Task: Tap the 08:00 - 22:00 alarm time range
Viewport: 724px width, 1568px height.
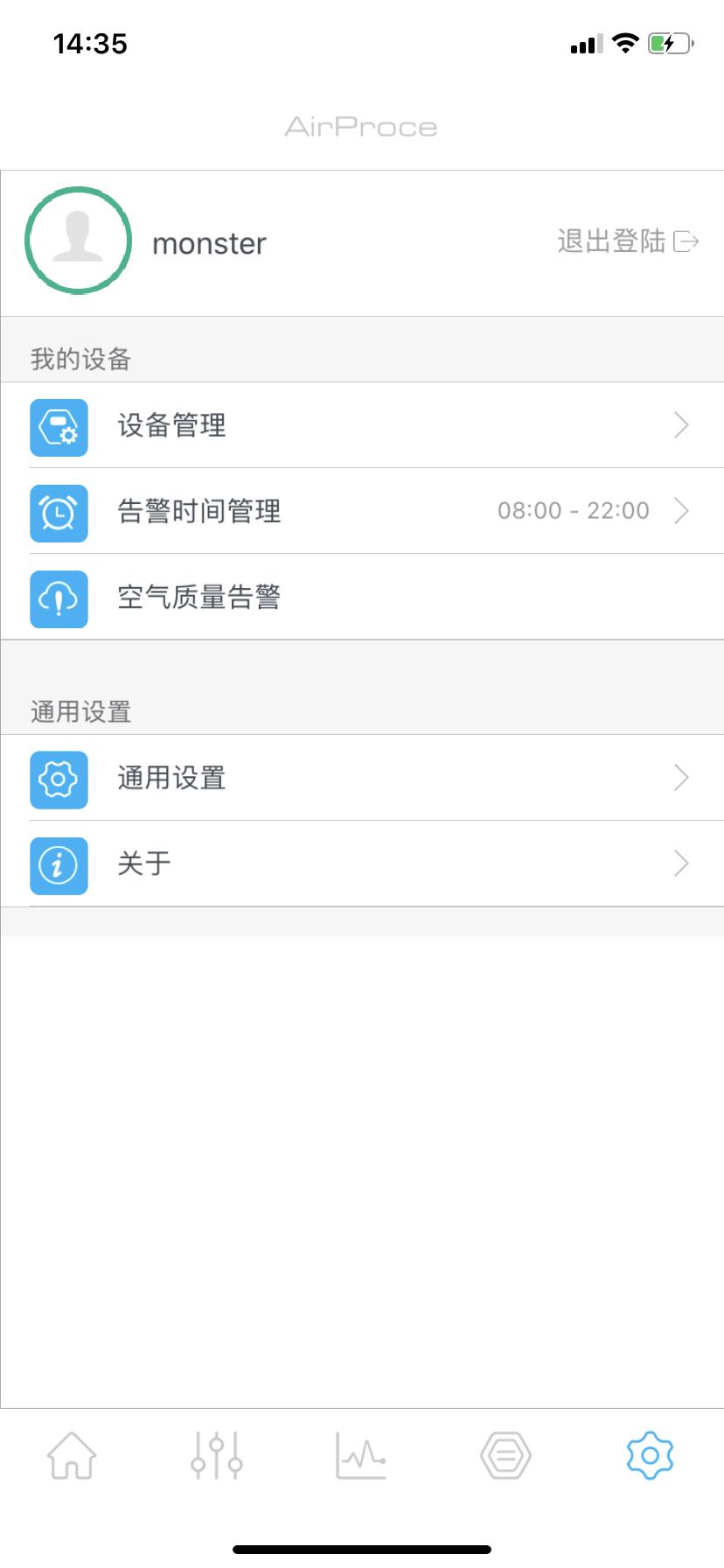Action: (574, 511)
